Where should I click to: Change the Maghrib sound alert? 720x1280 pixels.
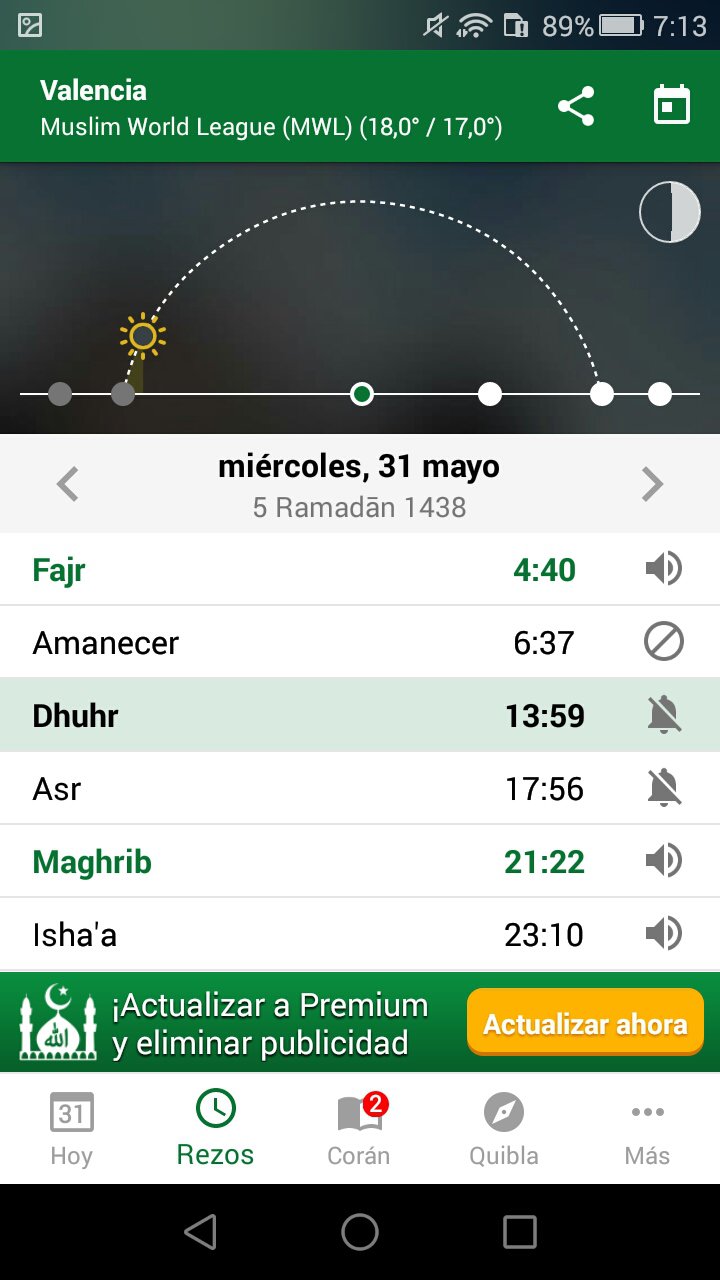663,862
